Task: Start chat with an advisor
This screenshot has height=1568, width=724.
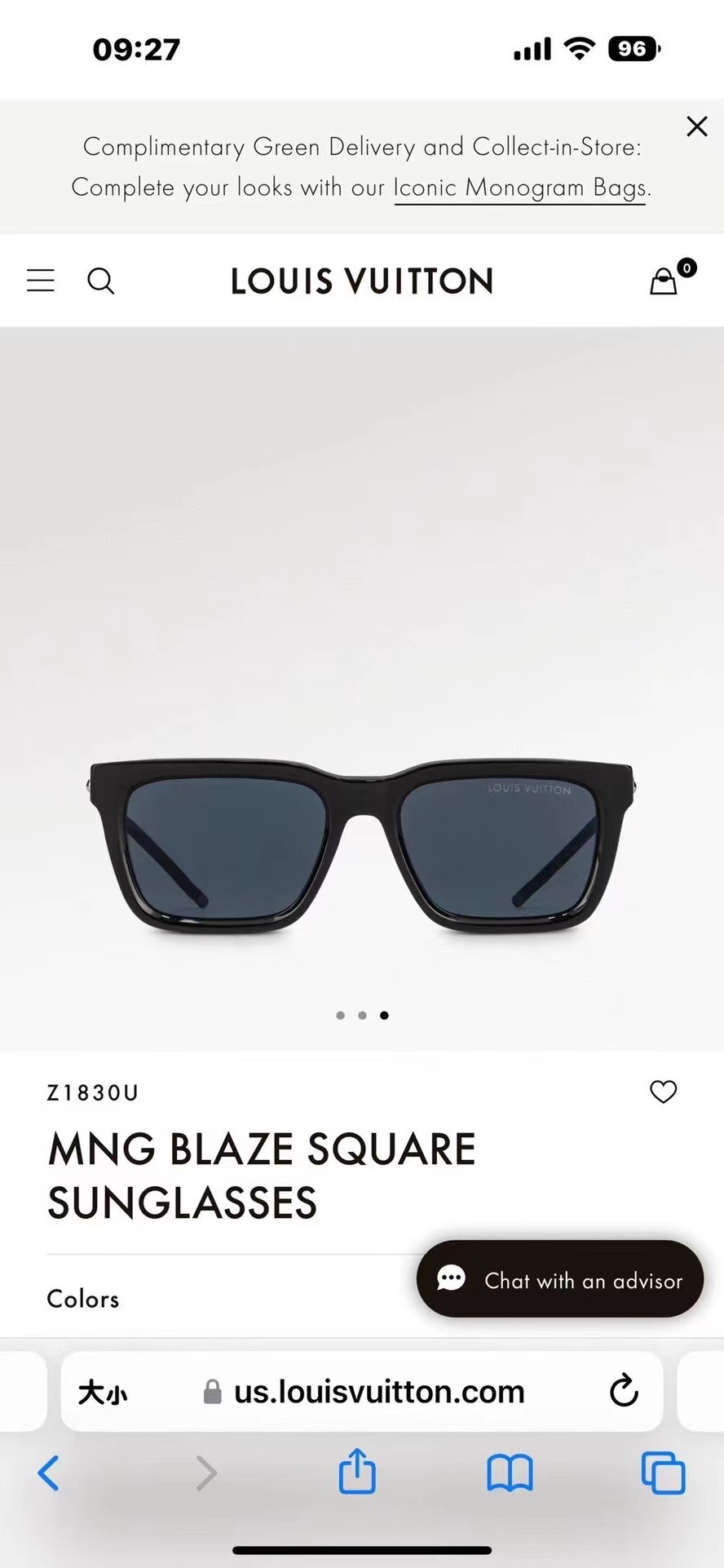Action: click(560, 1279)
